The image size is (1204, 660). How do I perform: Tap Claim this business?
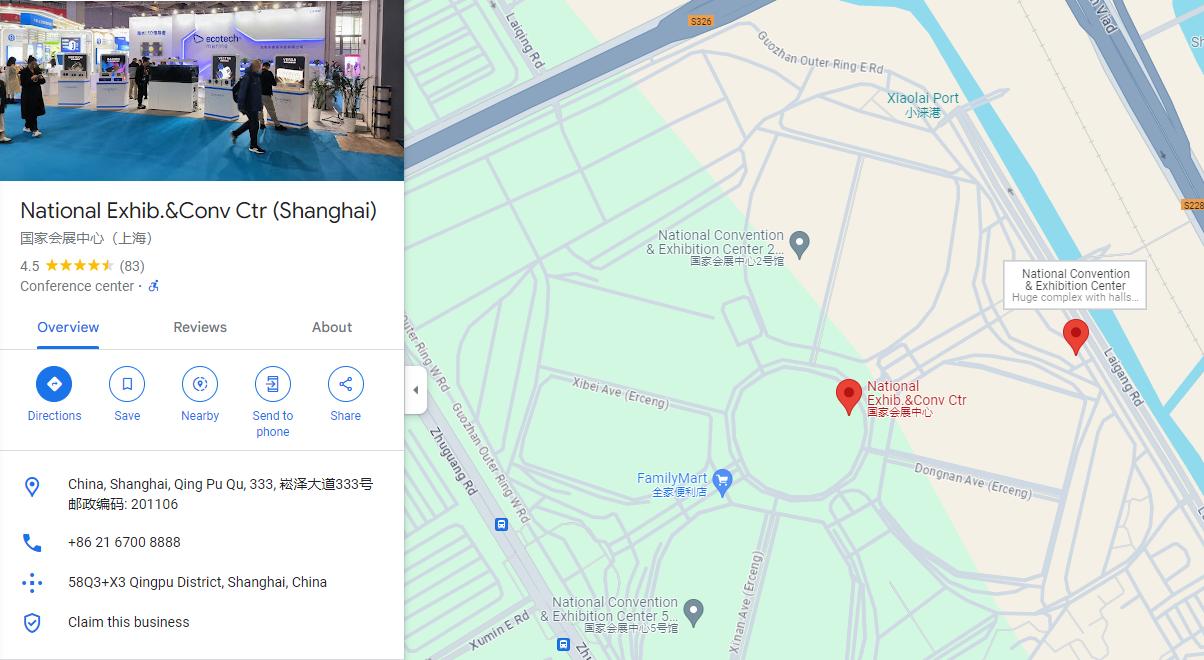(128, 622)
